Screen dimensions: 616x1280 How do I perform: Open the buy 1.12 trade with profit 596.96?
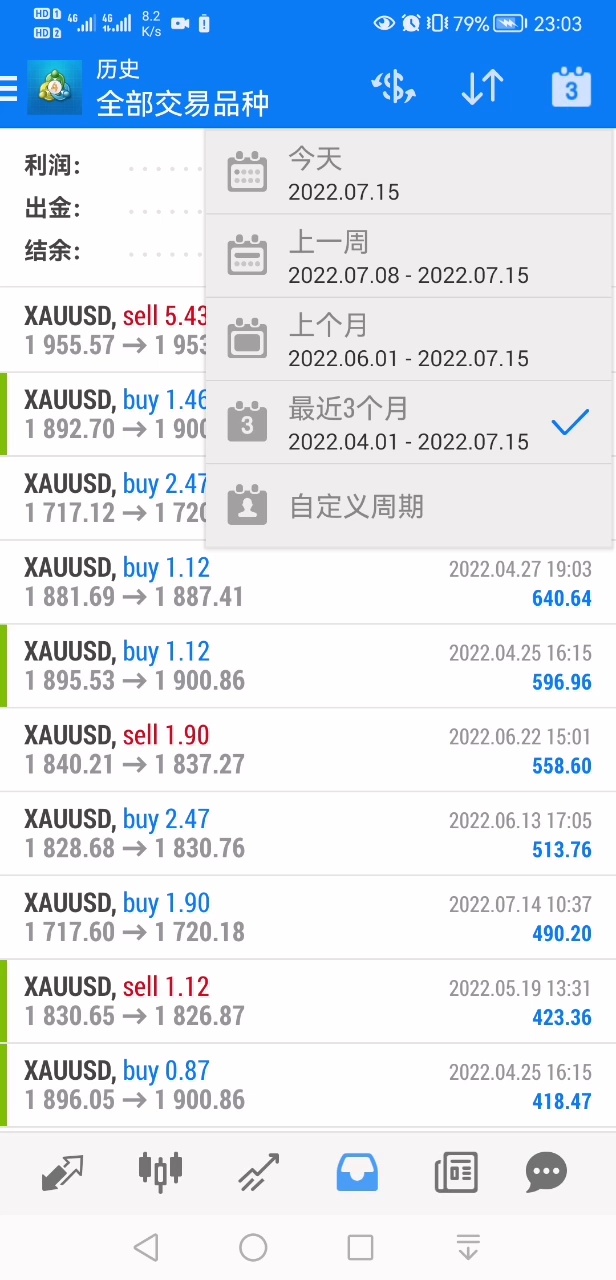pyautogui.click(x=308, y=666)
